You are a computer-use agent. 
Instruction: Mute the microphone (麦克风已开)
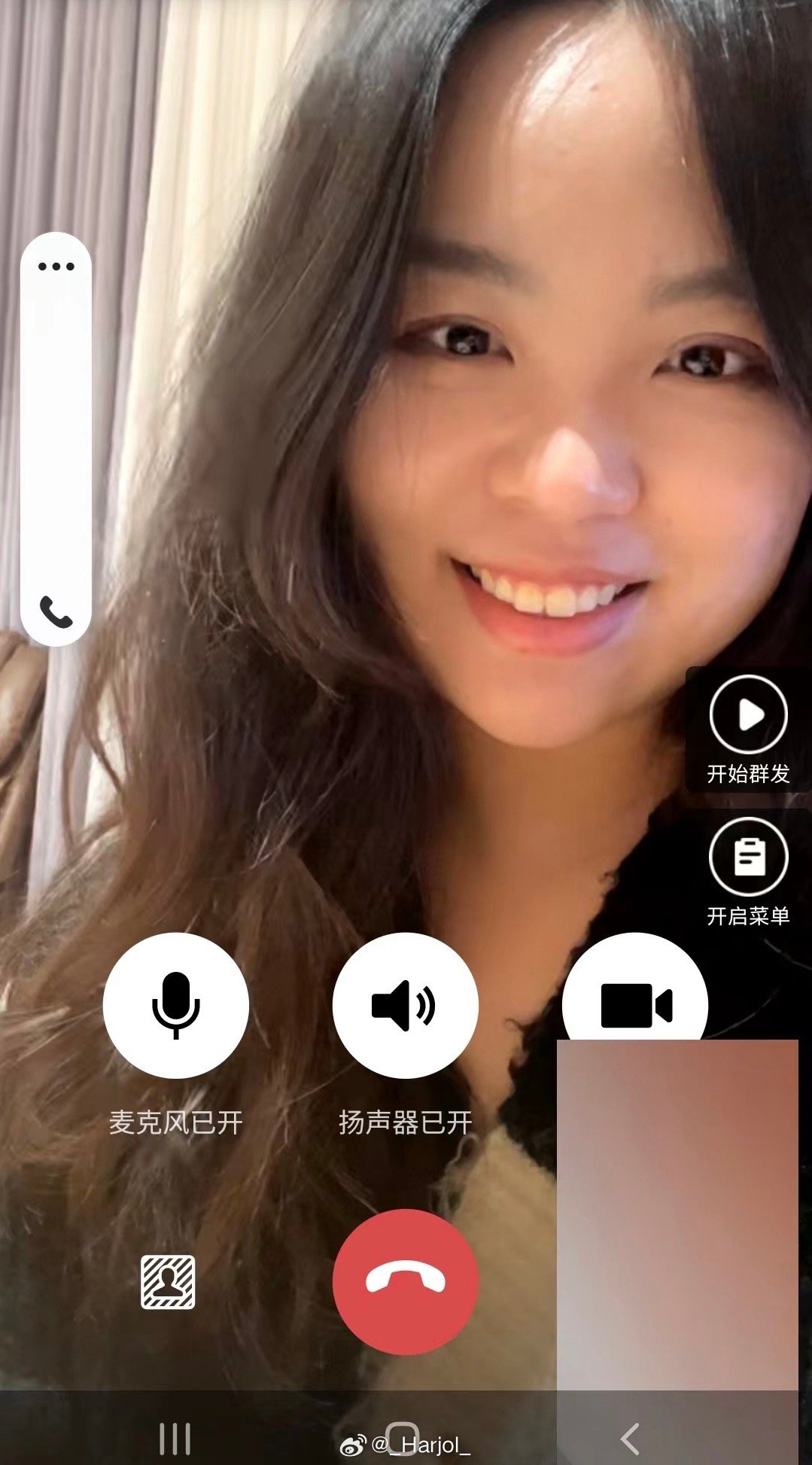click(175, 1005)
